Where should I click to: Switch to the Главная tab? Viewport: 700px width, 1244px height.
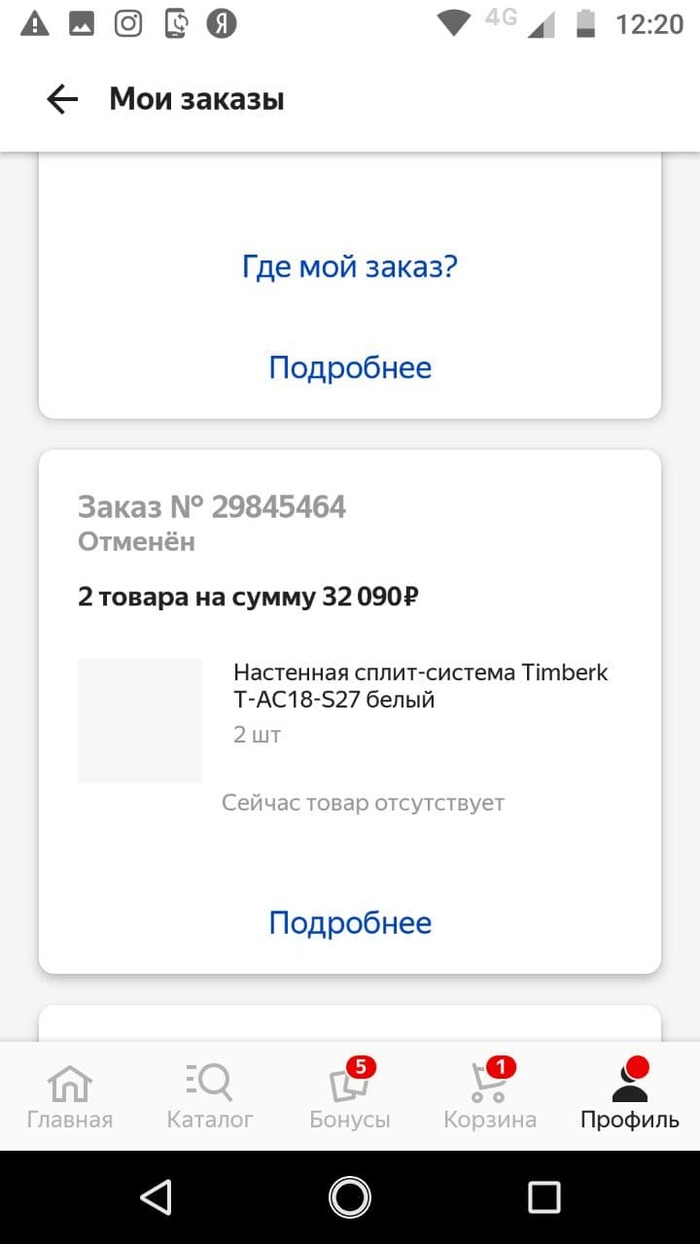(70, 1097)
